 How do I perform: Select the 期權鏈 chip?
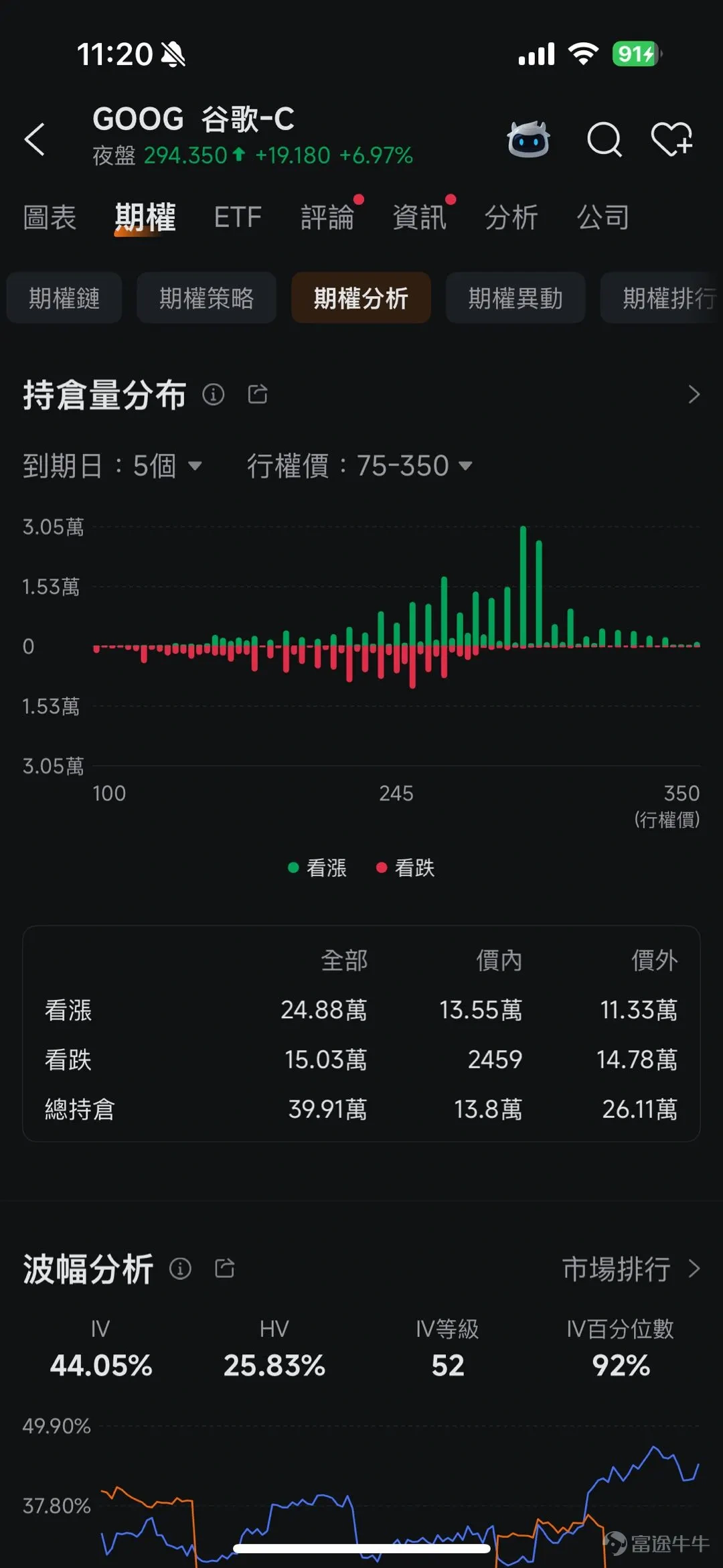coord(64,298)
